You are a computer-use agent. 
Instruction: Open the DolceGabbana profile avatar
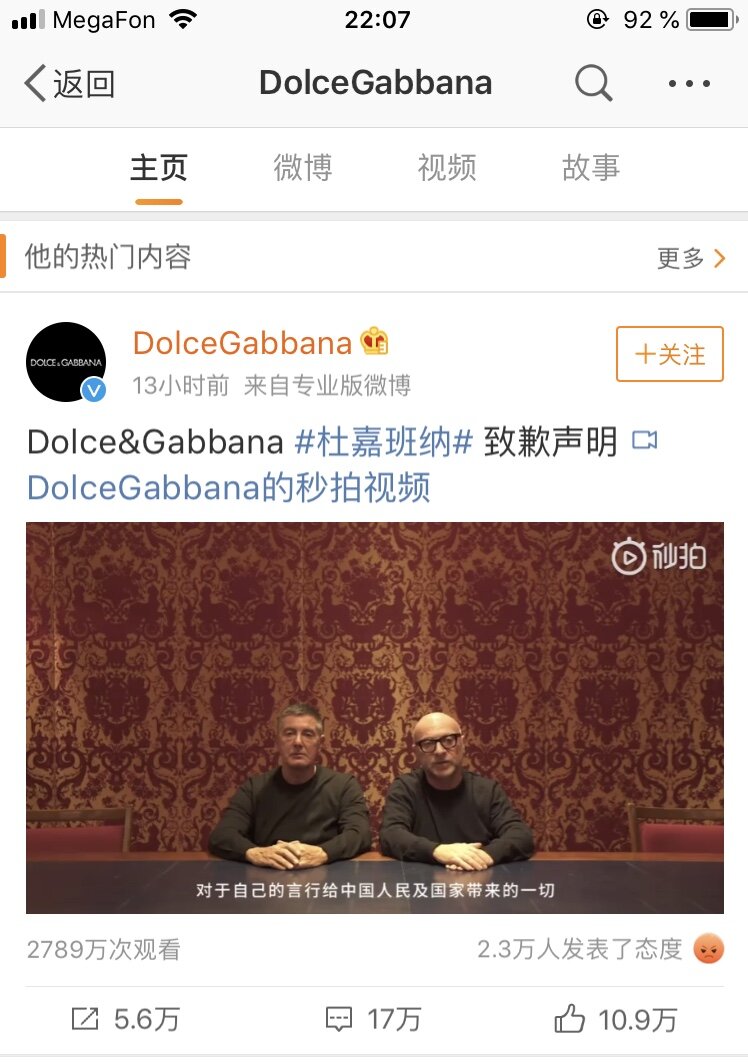click(66, 362)
